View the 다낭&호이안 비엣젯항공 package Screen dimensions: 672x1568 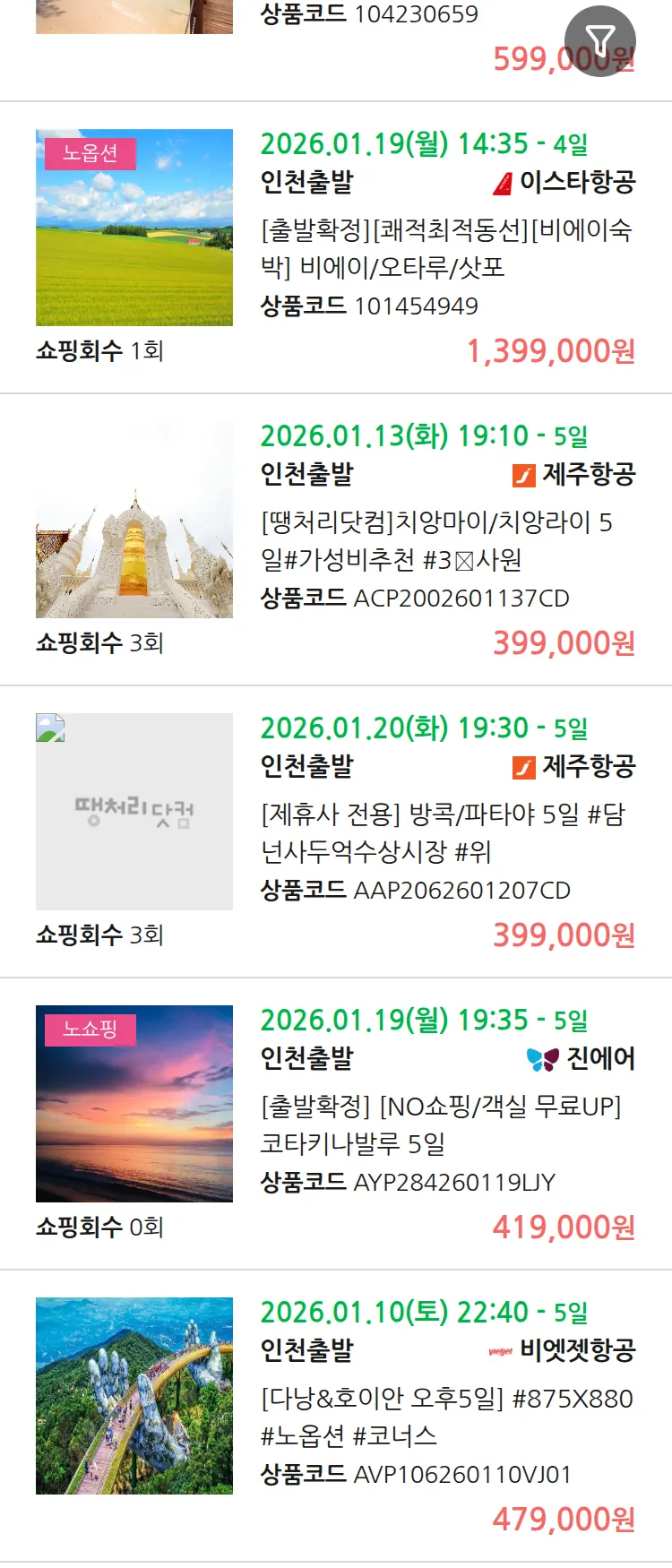click(x=446, y=1417)
